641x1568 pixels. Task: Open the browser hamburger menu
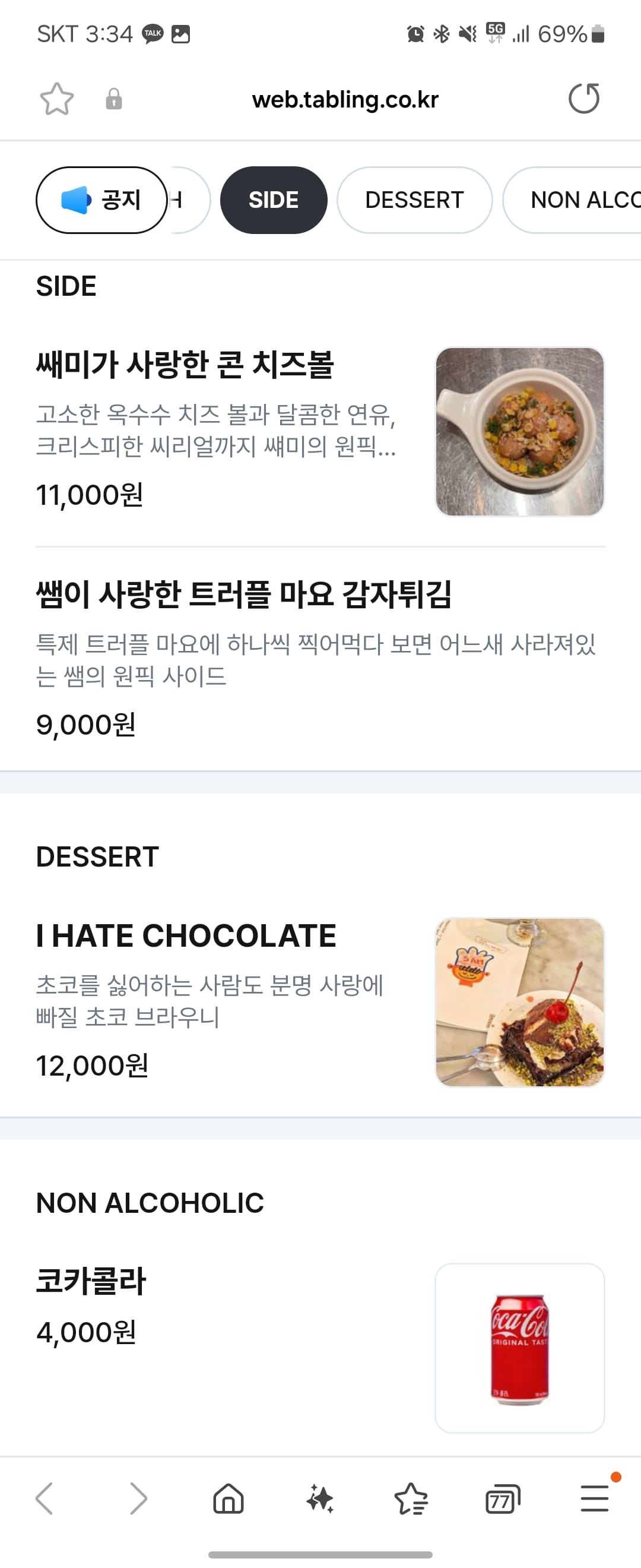[594, 1498]
